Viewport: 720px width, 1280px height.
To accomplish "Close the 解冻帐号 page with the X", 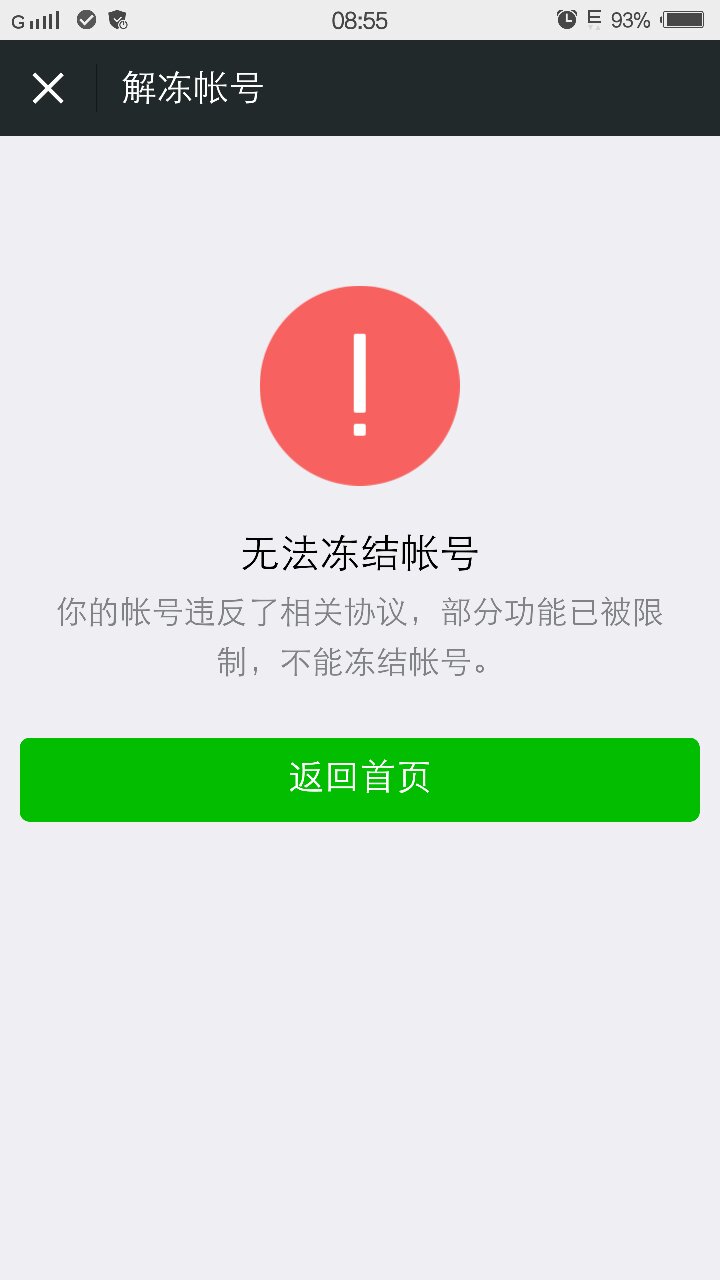I will pyautogui.click(x=48, y=87).
